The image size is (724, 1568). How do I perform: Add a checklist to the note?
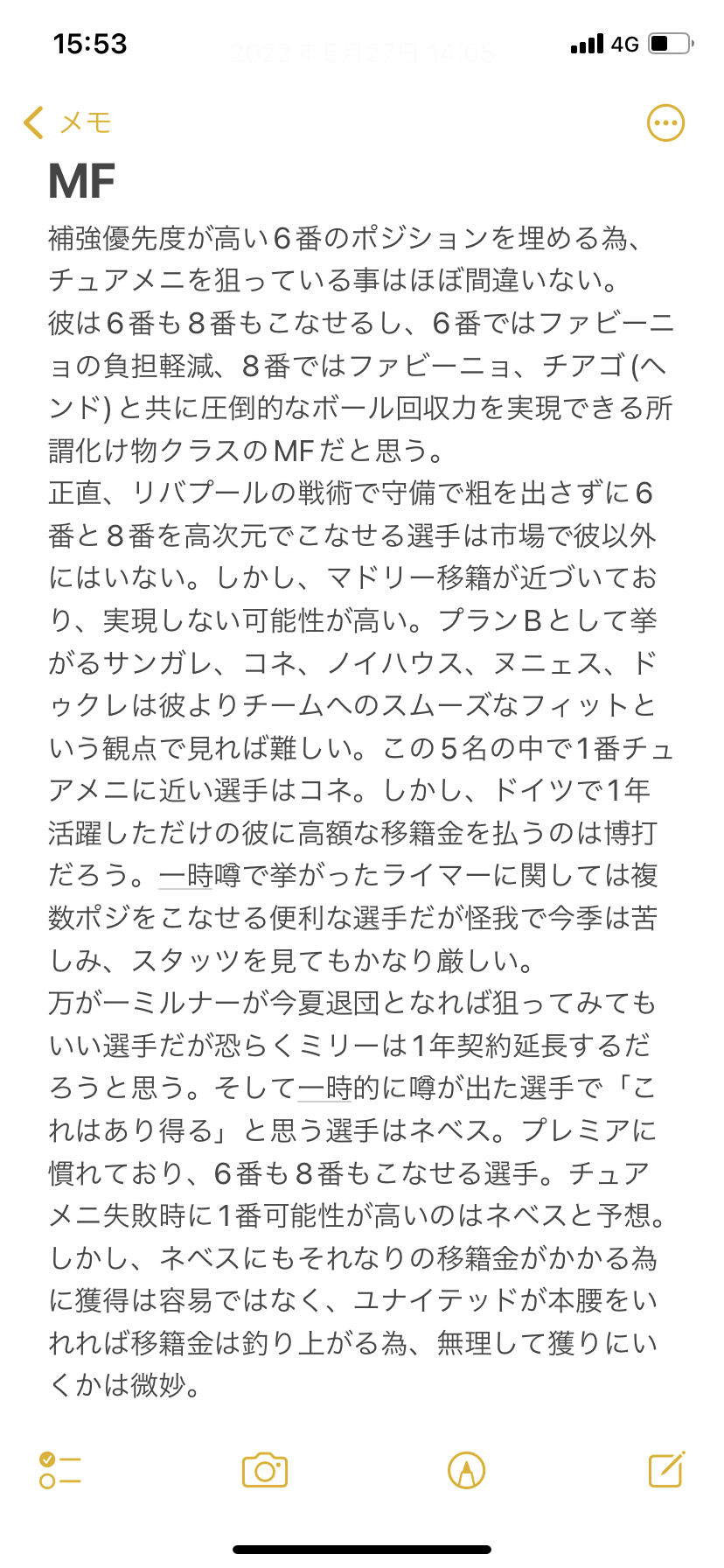point(60,1470)
